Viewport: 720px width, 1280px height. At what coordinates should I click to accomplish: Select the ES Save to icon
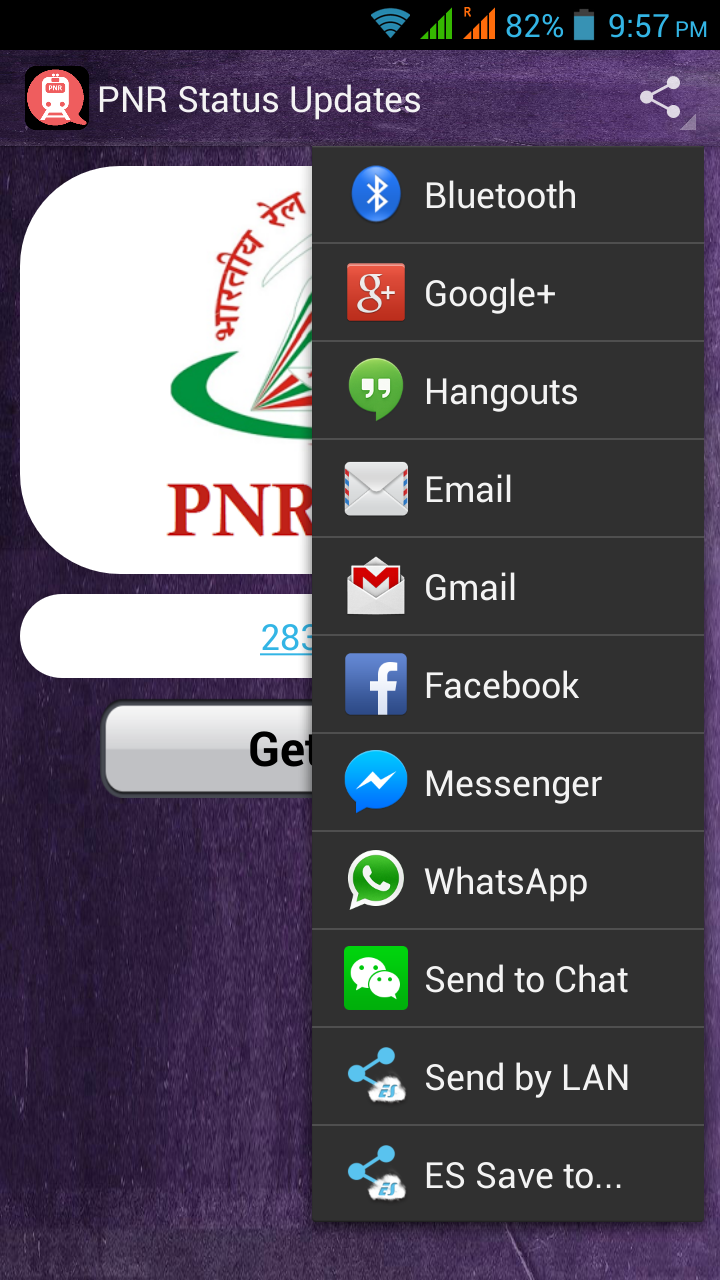375,1174
